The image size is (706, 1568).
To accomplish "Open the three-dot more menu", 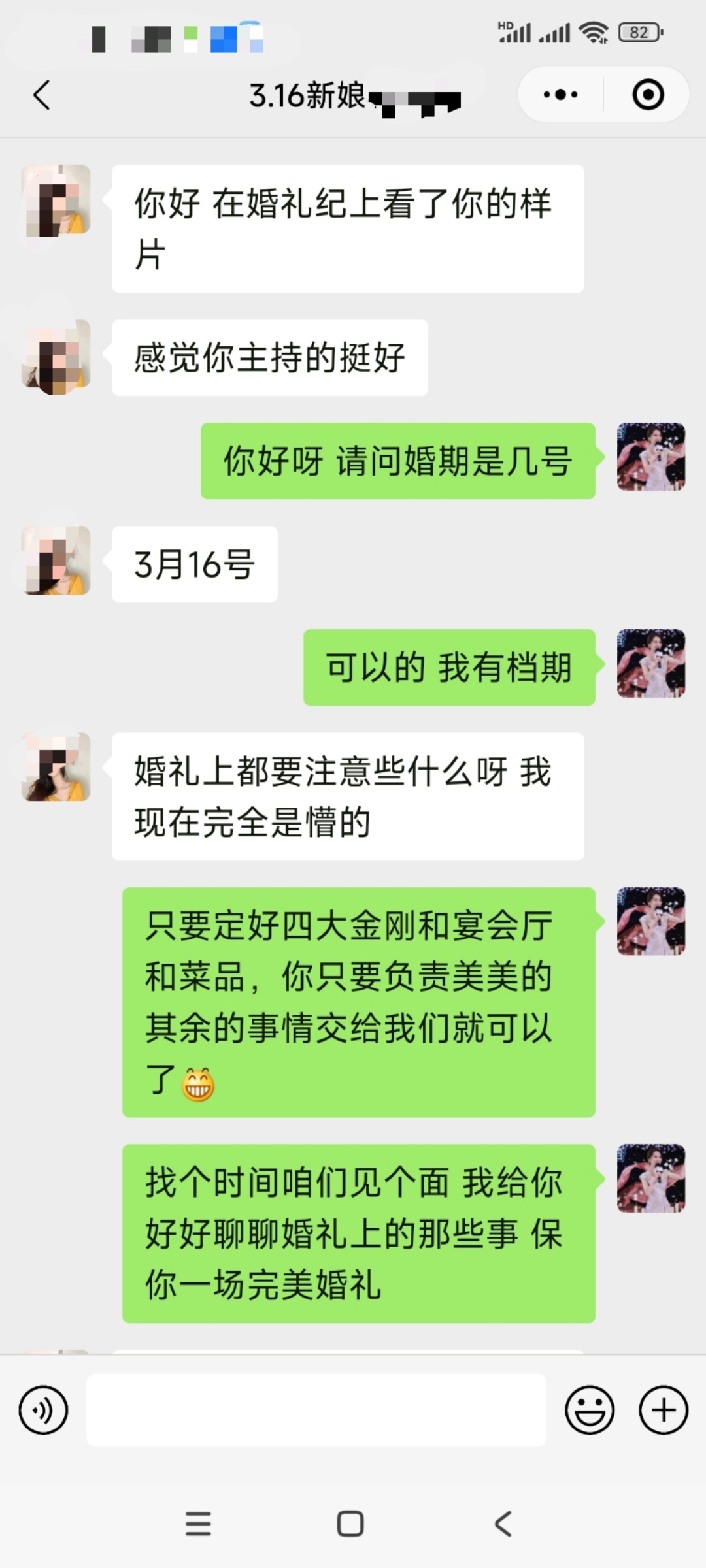I will [x=561, y=95].
